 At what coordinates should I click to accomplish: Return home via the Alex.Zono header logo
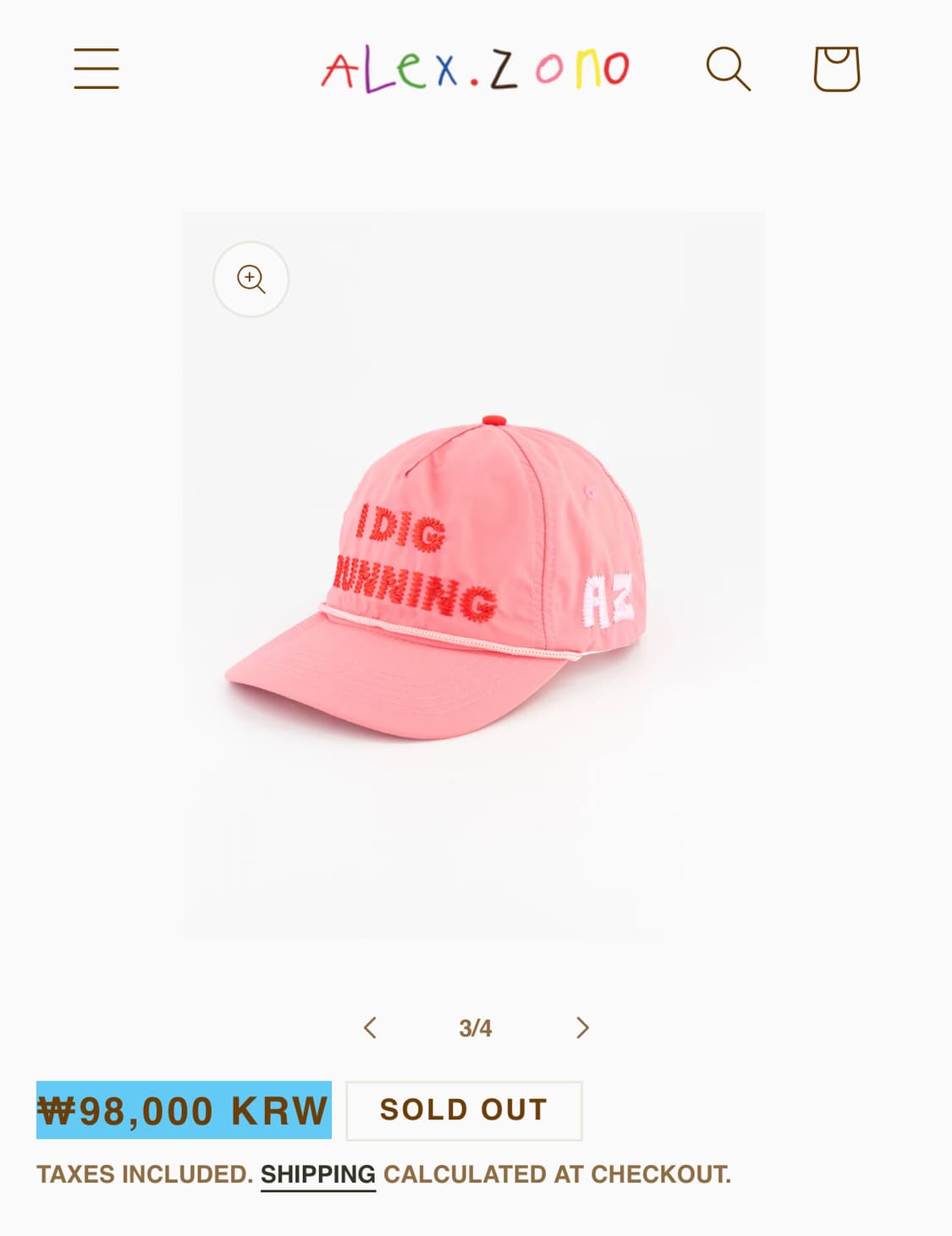474,68
